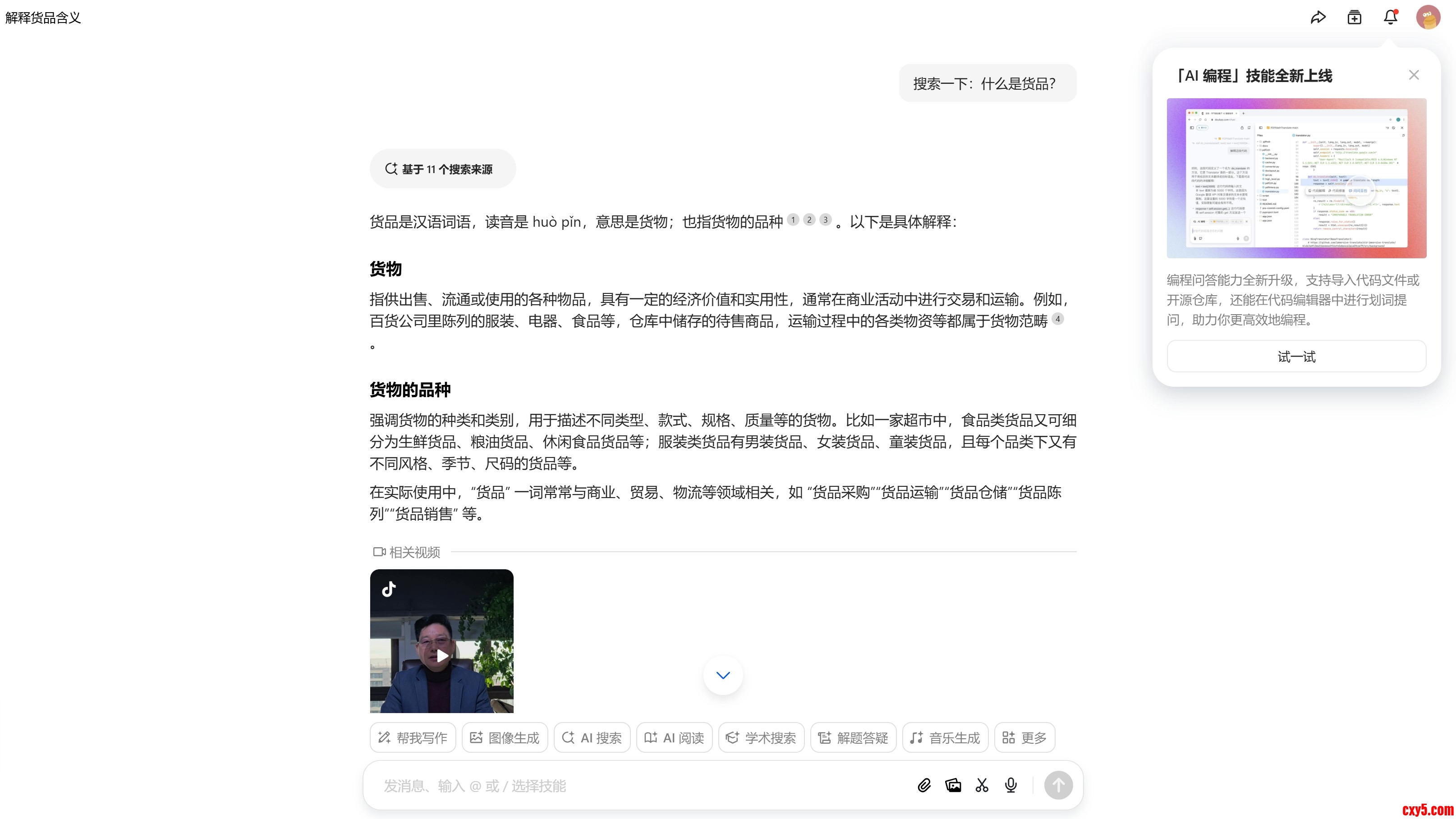Select the 学术搜索 skill chip

tap(761, 738)
